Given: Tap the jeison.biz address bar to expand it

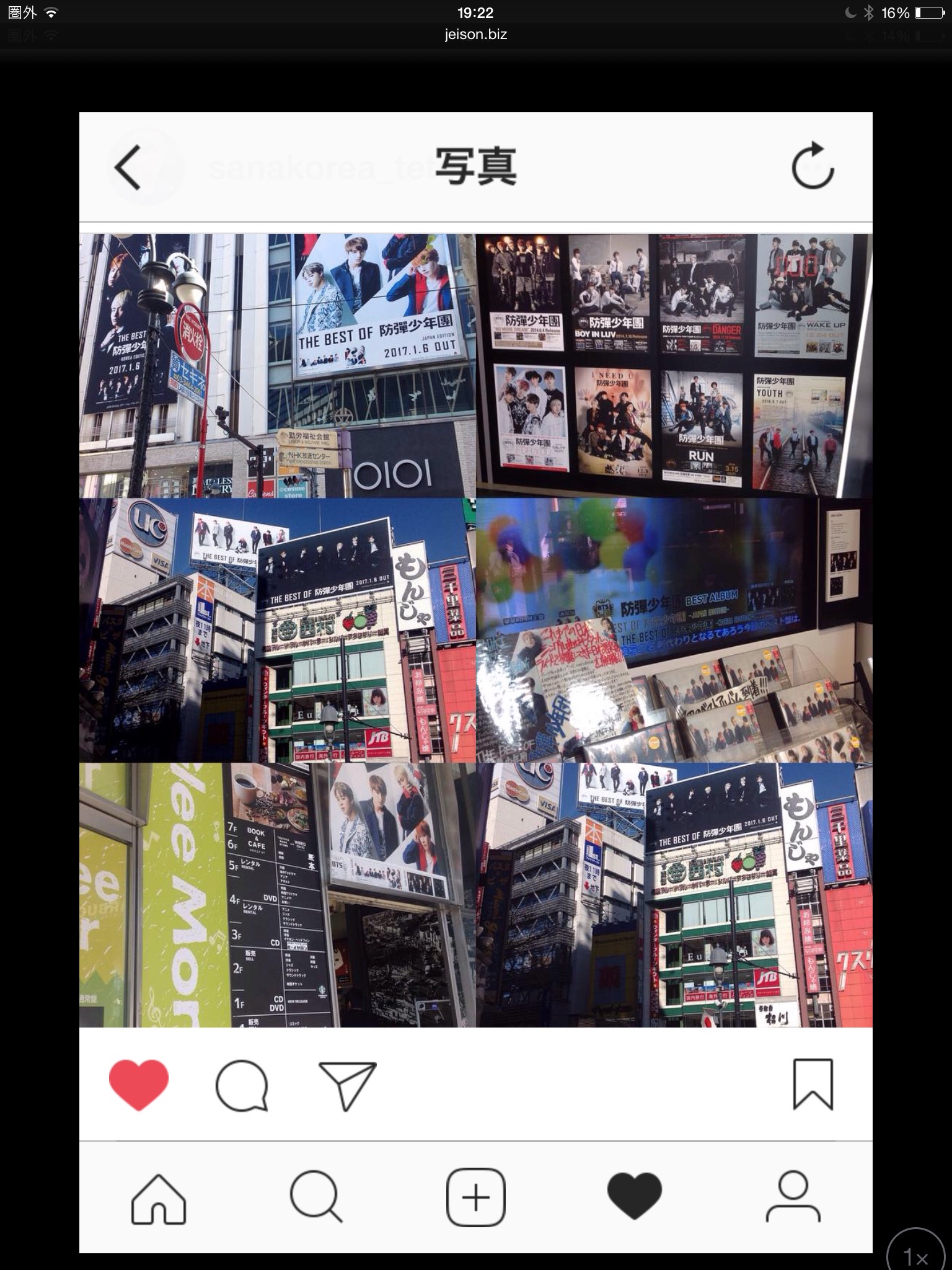Looking at the screenshot, I should coord(475,35).
